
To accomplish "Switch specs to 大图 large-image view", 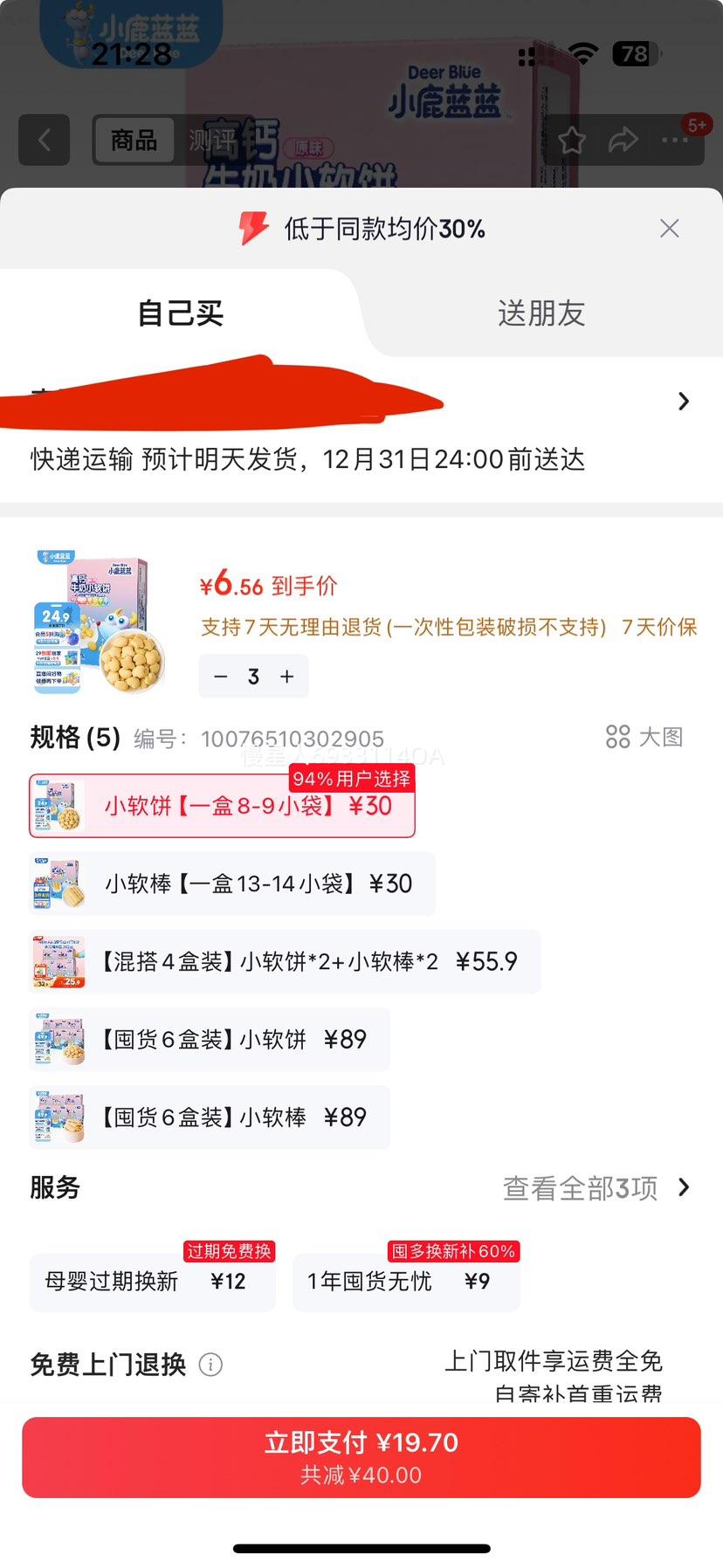I will tap(644, 738).
